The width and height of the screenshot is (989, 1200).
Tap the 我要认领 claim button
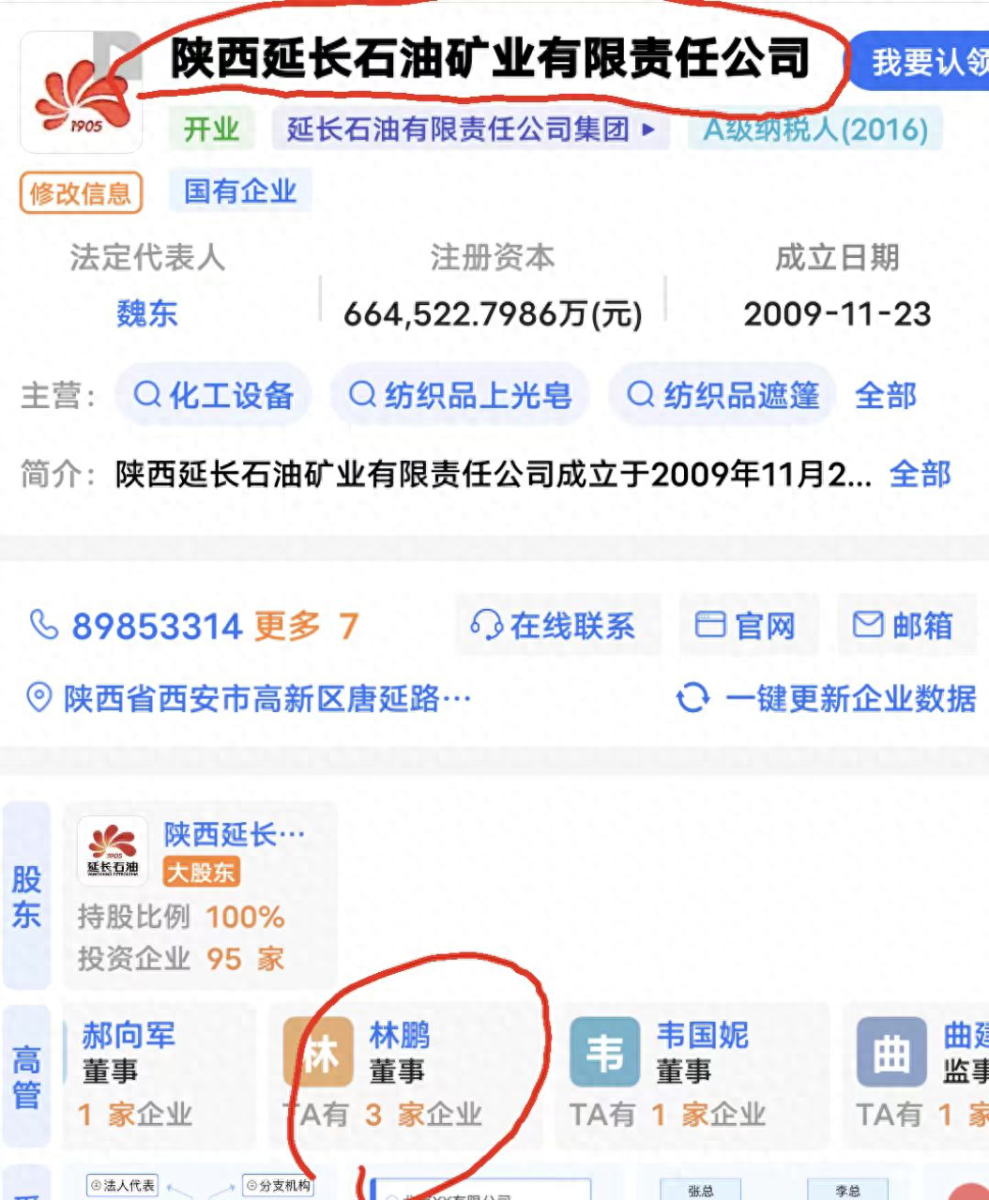coord(925,62)
